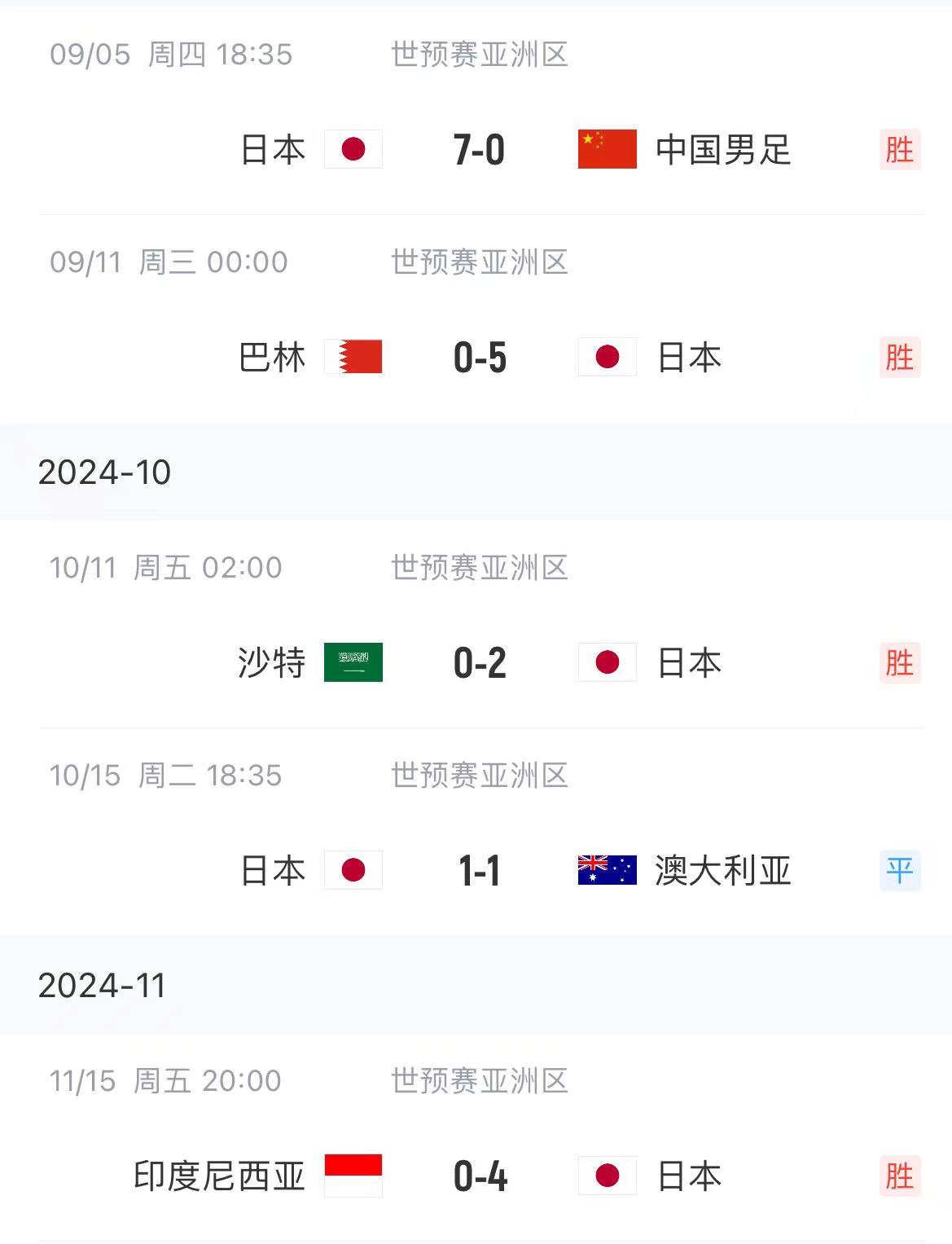
Task: Tap the Indonesia 0-4 Japan match row
Action: pyautogui.click(x=480, y=1176)
